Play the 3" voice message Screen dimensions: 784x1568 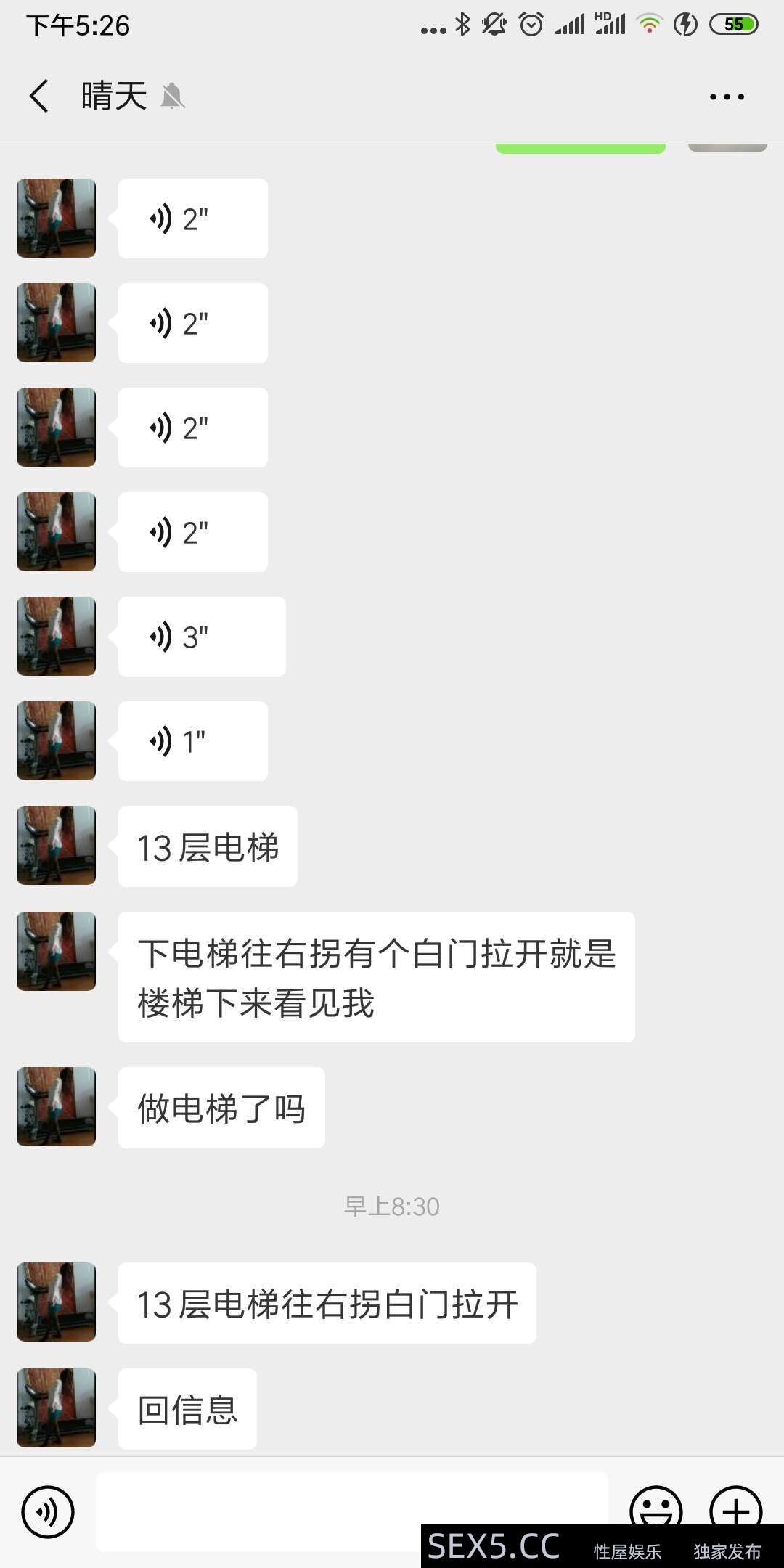coord(201,637)
